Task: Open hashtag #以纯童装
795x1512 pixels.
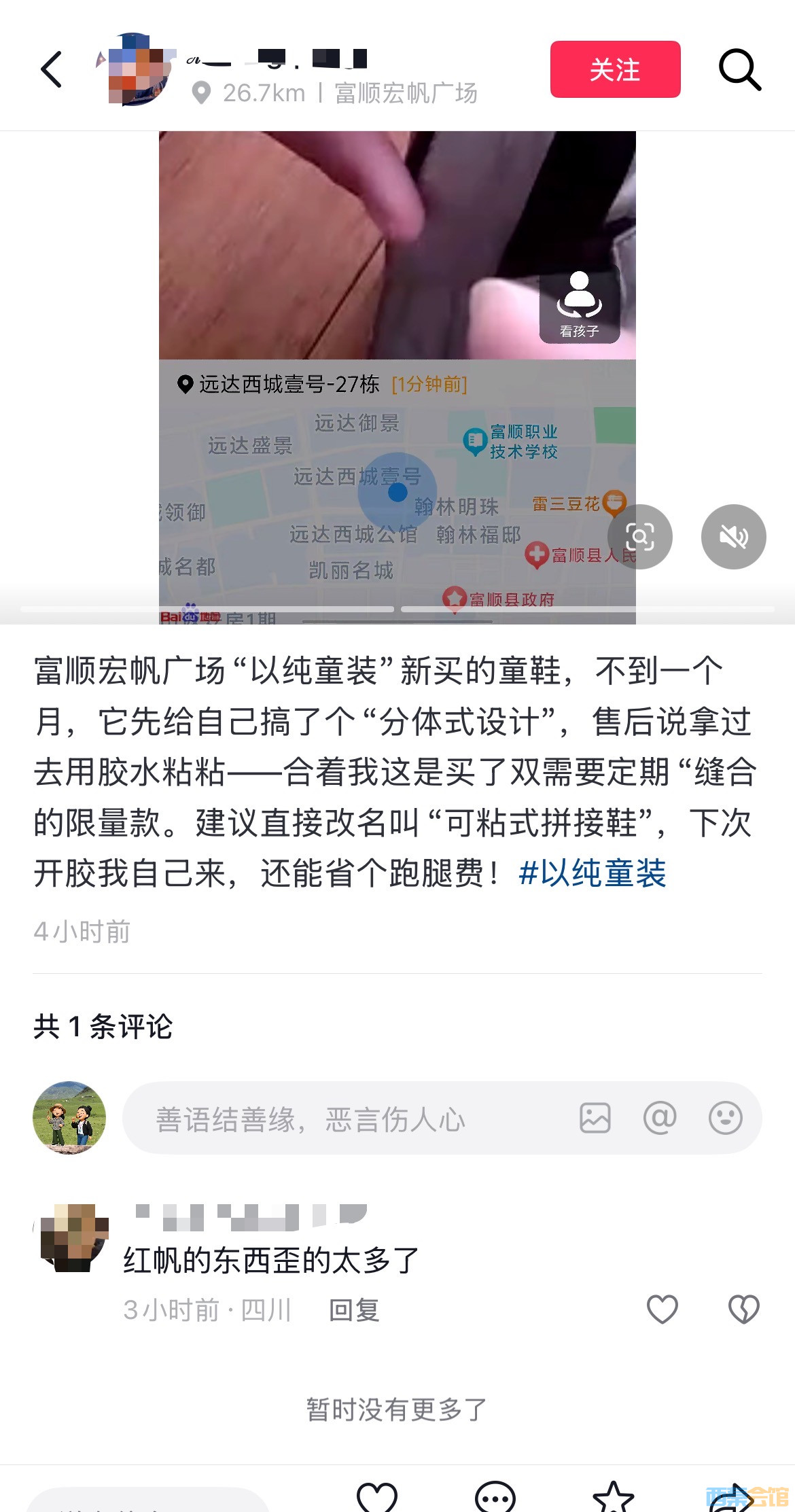Action: click(592, 873)
